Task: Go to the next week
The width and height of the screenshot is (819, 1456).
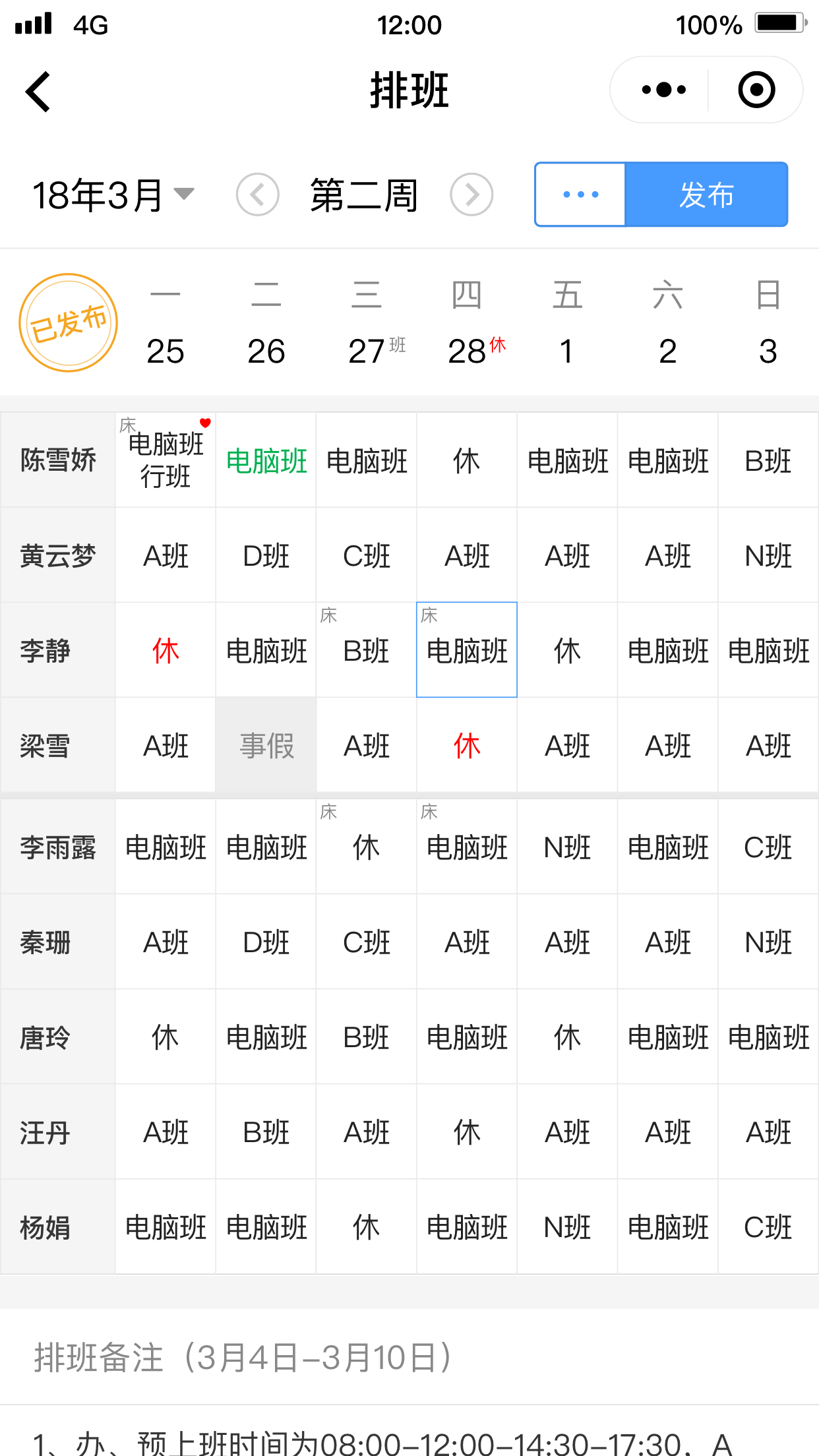Action: coord(471,195)
